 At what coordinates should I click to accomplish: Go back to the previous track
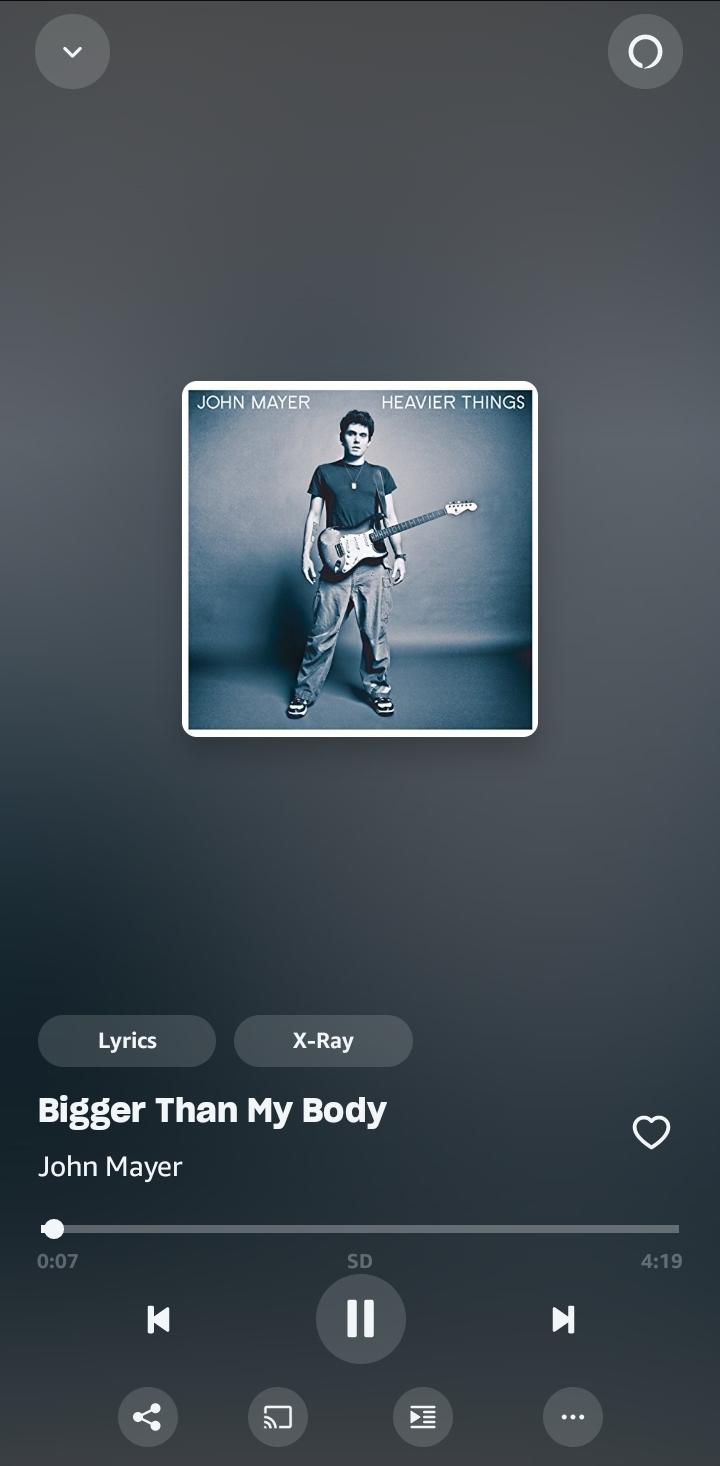coord(158,1319)
